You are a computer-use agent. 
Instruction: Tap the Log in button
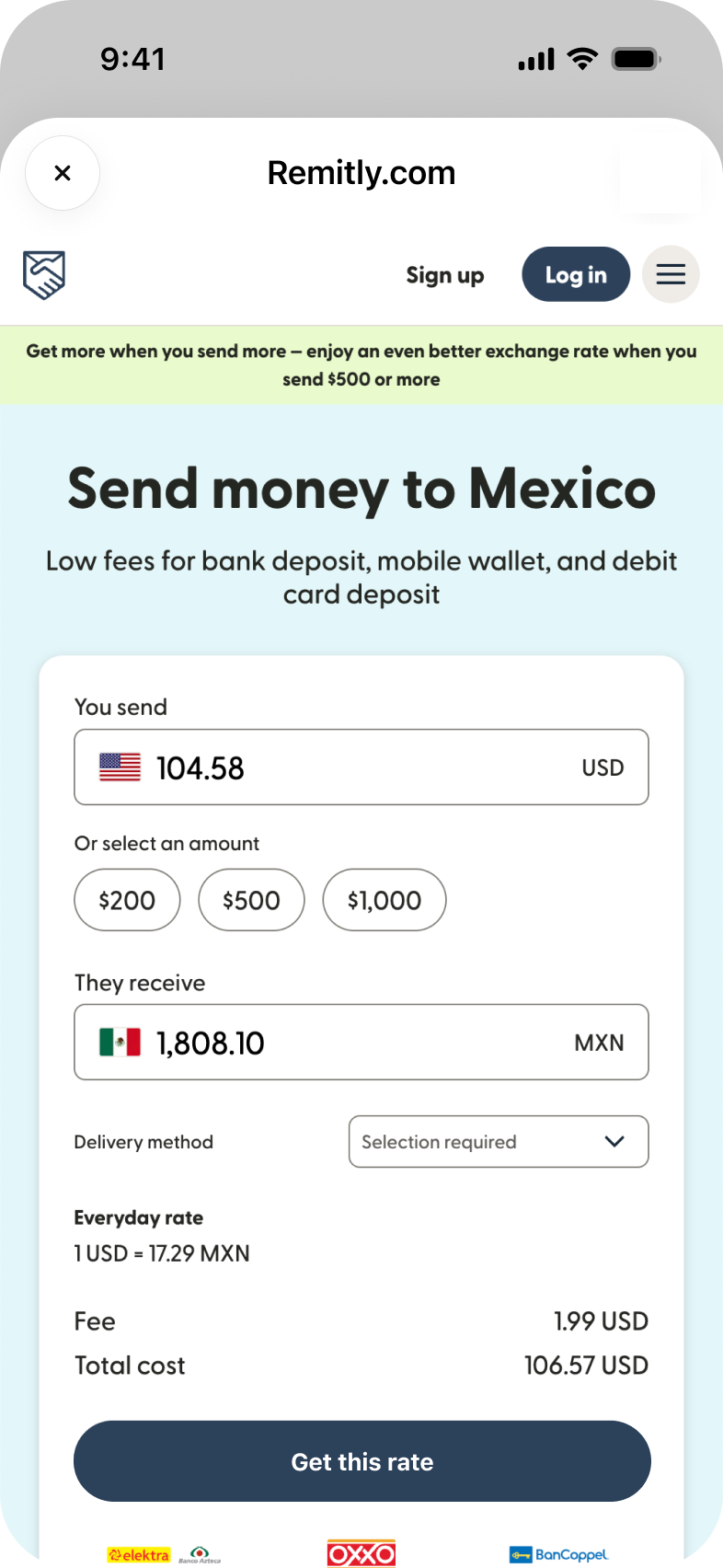576,274
